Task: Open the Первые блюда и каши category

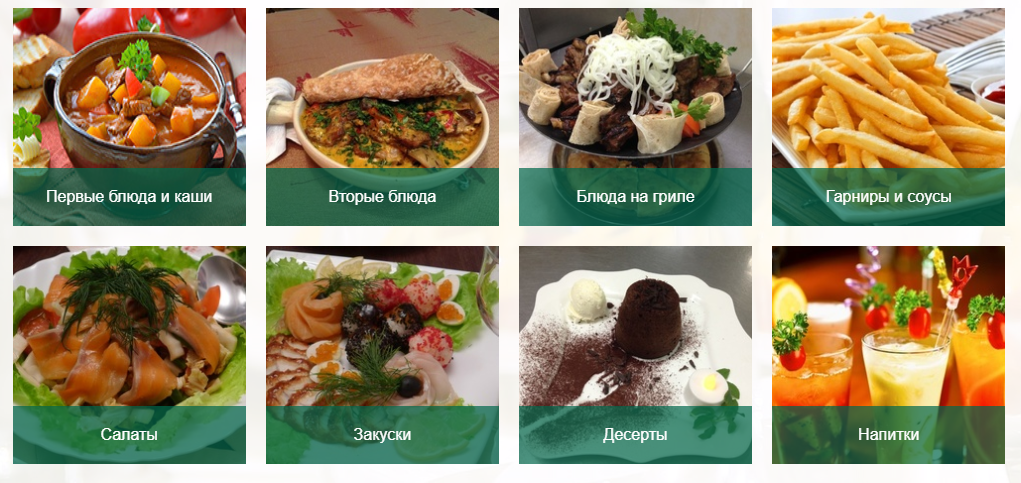Action: pyautogui.click(x=129, y=117)
